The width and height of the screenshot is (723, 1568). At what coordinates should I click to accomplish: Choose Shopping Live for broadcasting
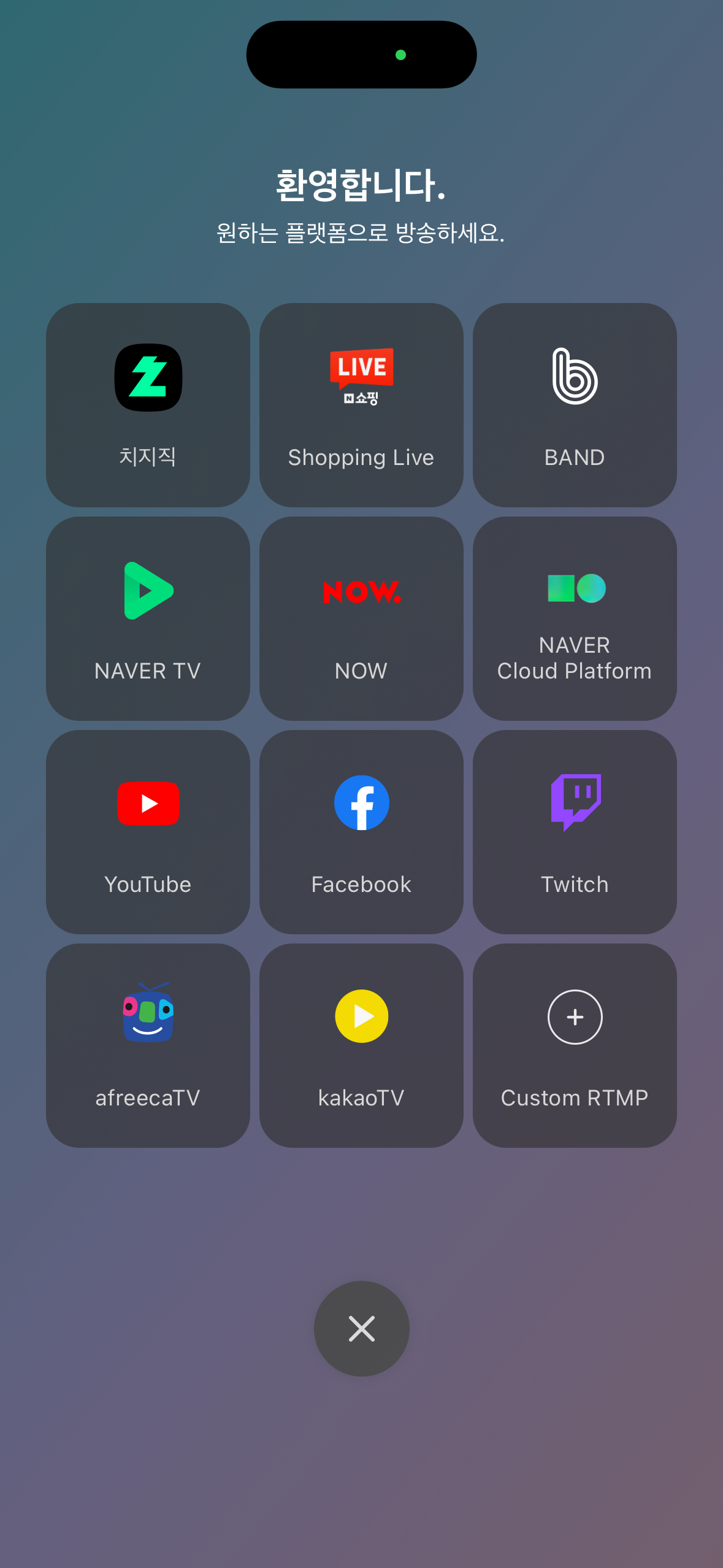pyautogui.click(x=361, y=405)
